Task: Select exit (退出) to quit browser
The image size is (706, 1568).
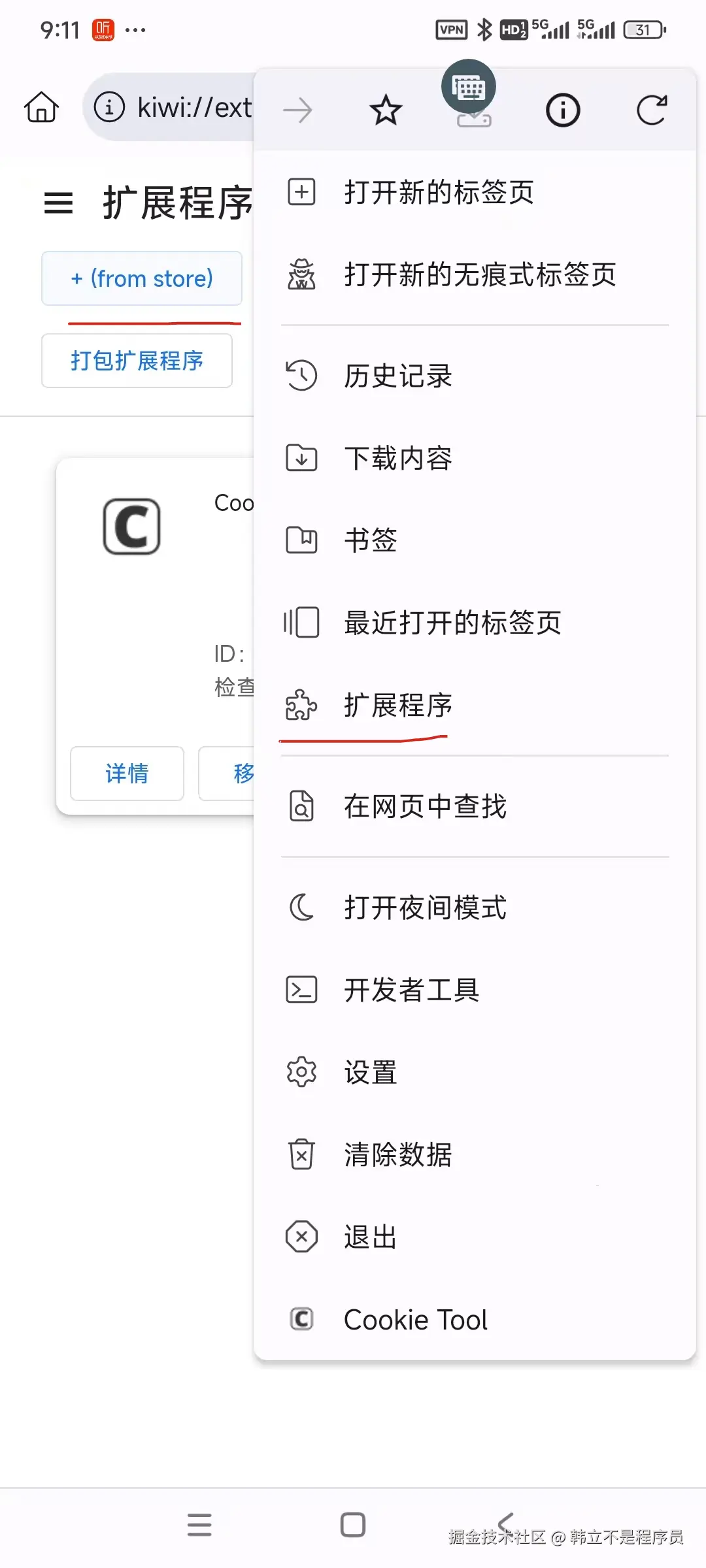Action: point(370,1237)
